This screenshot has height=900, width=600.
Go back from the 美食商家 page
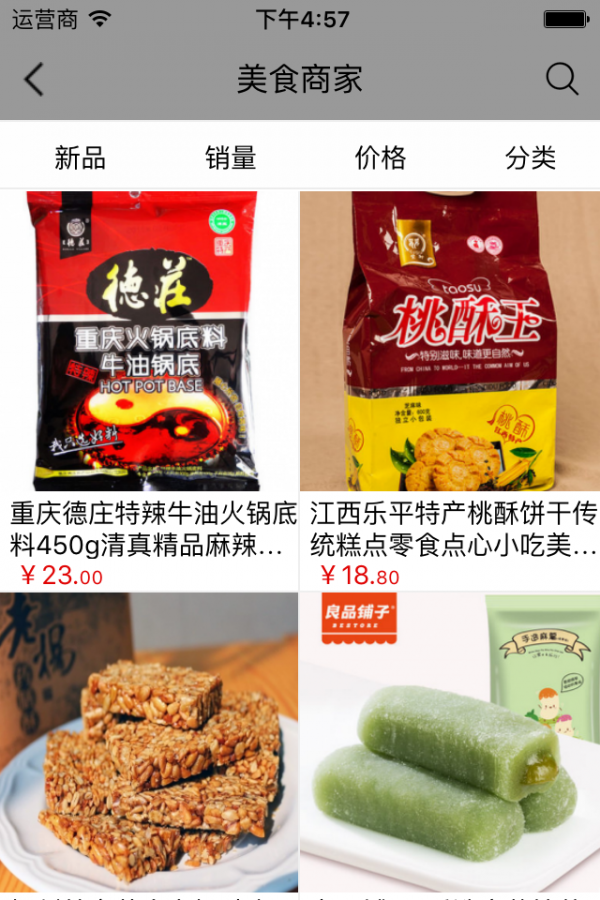35,80
